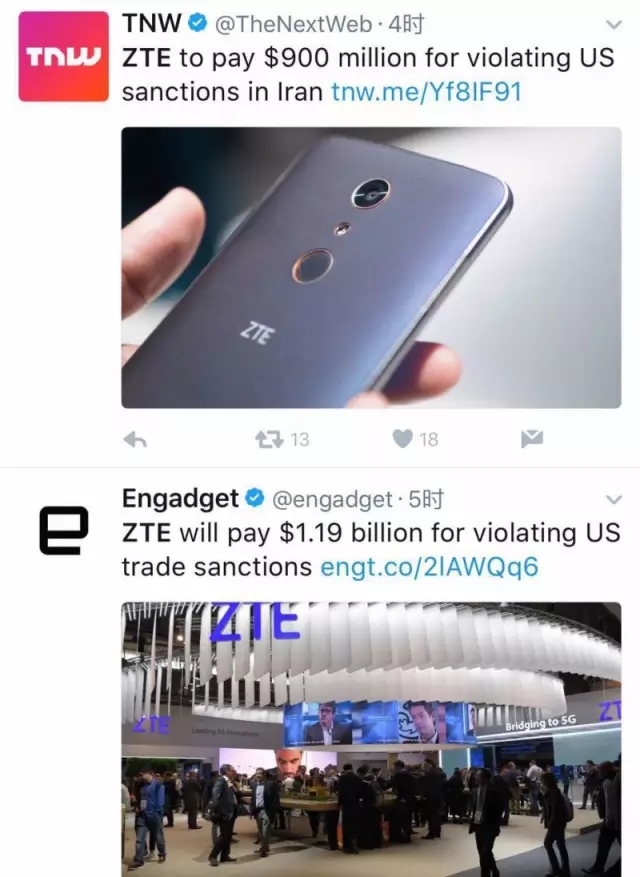640x877 pixels.
Task: Send the TNW tweet via direct message
Action: click(x=531, y=438)
